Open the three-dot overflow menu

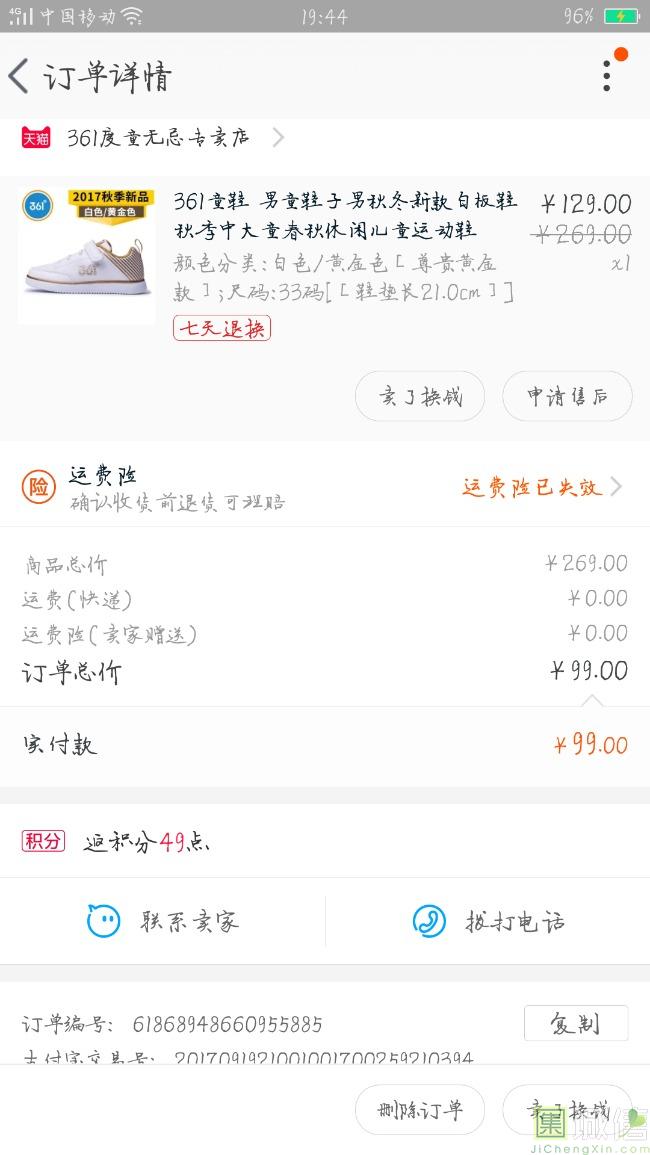tap(607, 75)
